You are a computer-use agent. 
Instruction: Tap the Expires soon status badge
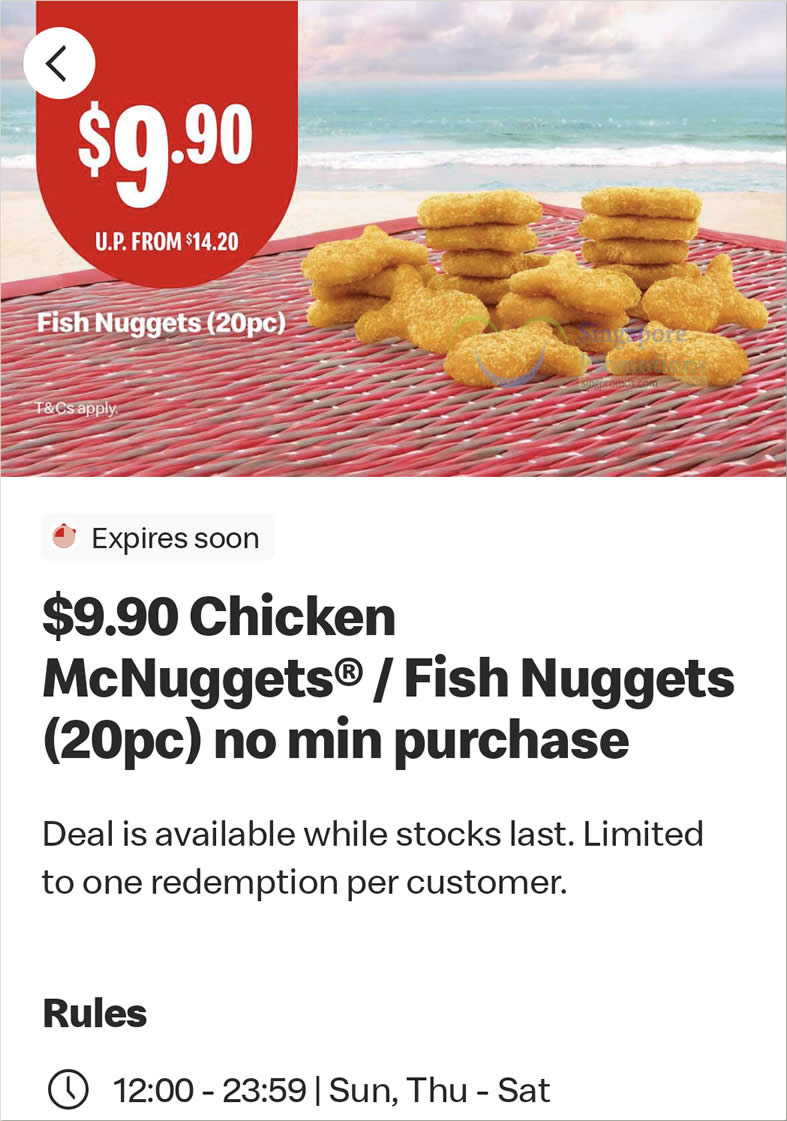[157, 537]
